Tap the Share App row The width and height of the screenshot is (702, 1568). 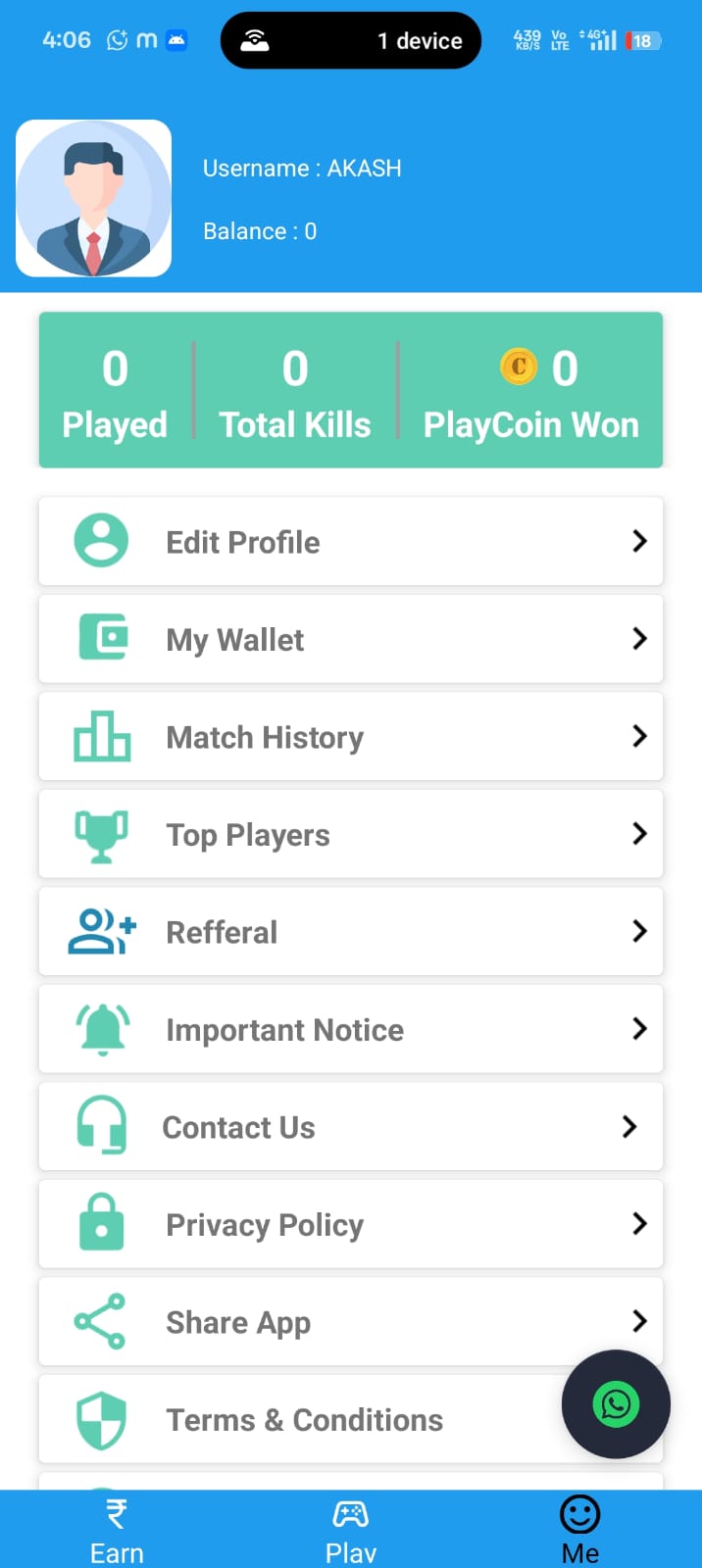[351, 1322]
